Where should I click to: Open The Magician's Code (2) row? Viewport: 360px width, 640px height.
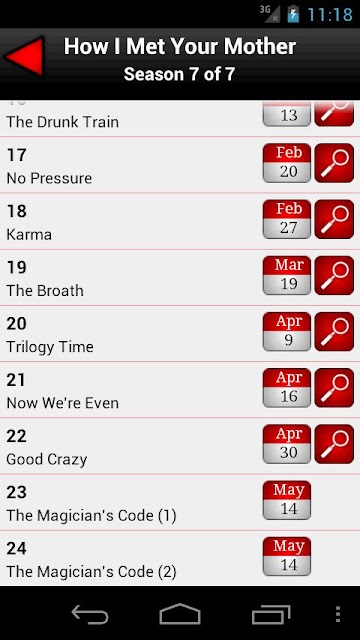[180, 559]
